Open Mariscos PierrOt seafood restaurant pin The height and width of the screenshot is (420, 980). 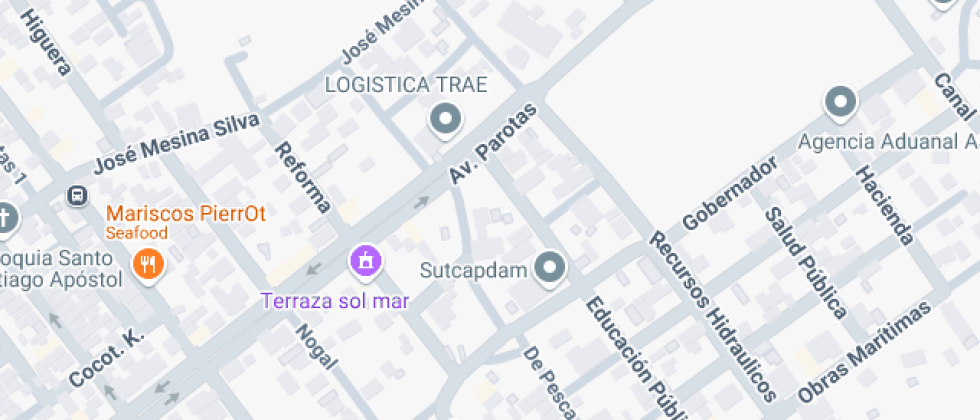150,264
